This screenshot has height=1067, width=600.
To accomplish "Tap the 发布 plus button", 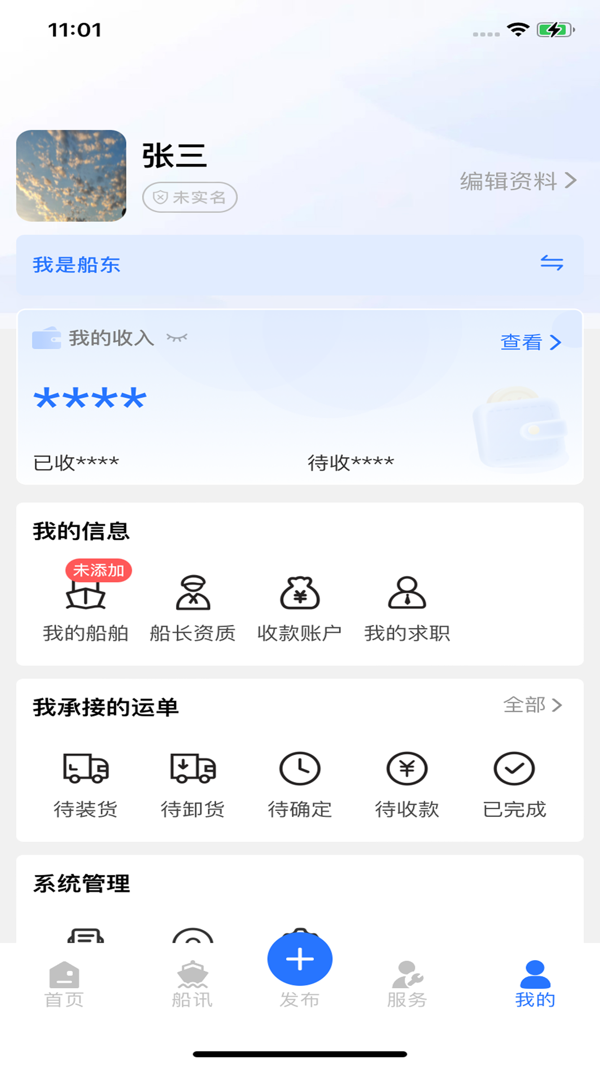I will coord(299,961).
